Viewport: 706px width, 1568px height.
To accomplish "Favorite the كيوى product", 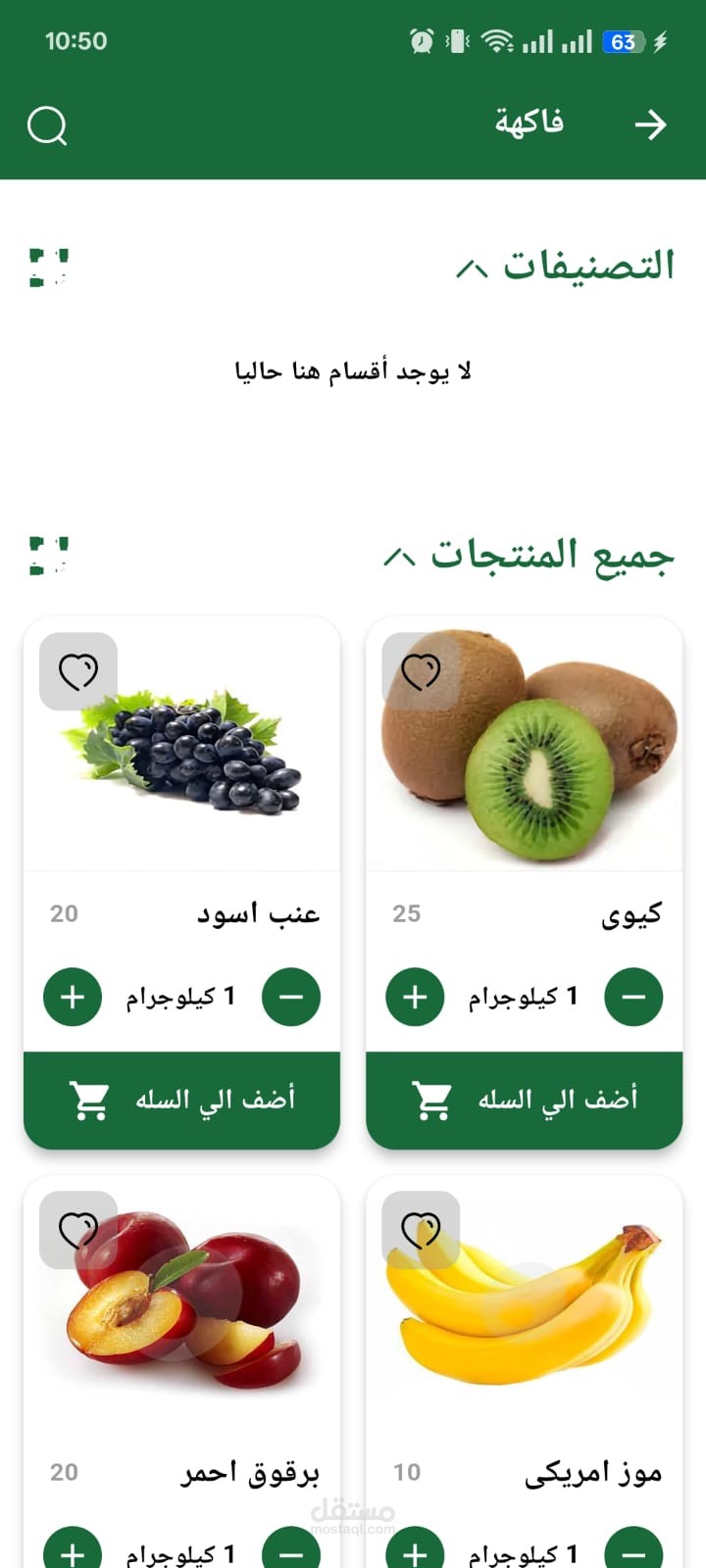I will [421, 671].
